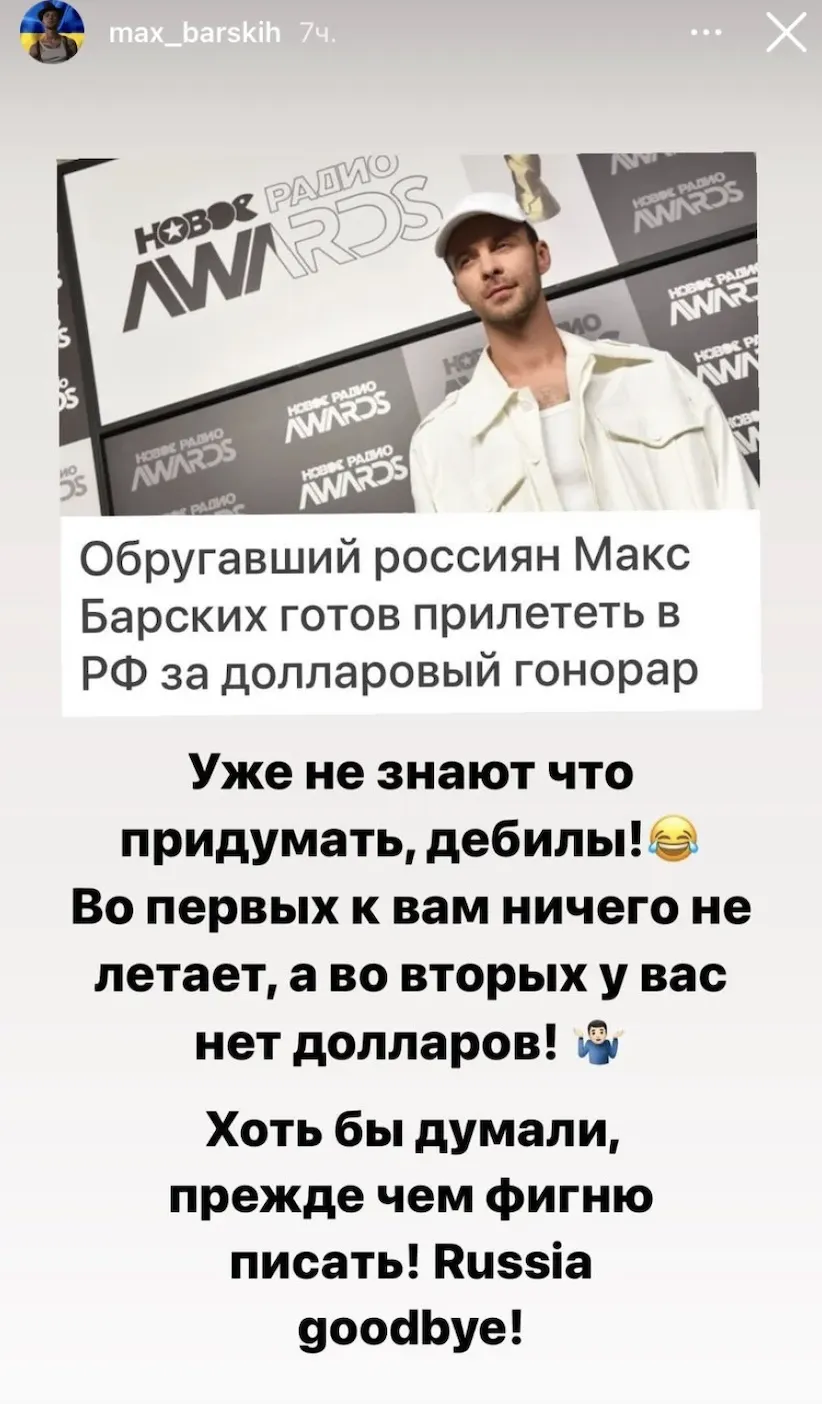The width and height of the screenshot is (822, 1404).
Task: Click the middle dot of the options icon
Action: (x=706, y=31)
